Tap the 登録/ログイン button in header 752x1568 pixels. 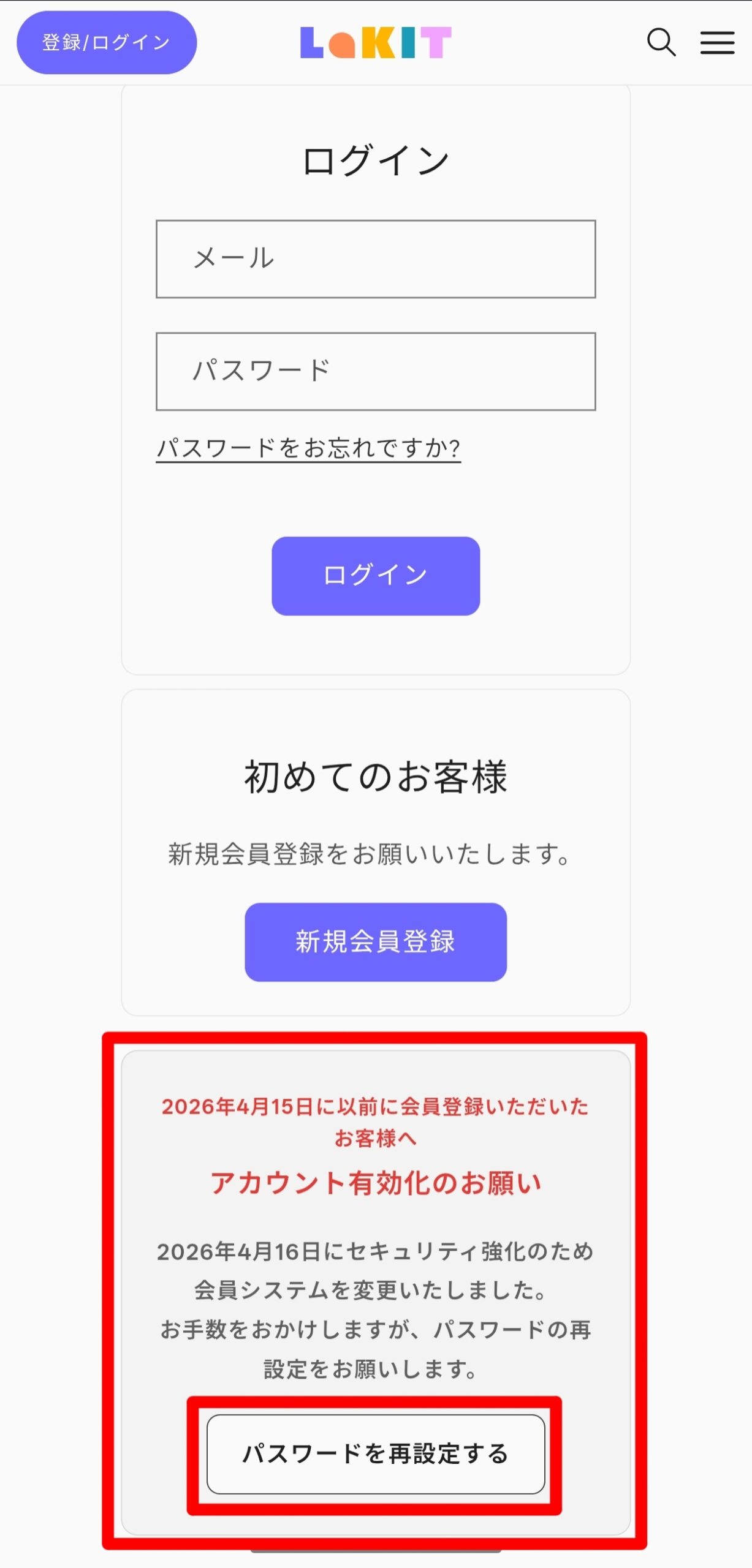tap(107, 42)
